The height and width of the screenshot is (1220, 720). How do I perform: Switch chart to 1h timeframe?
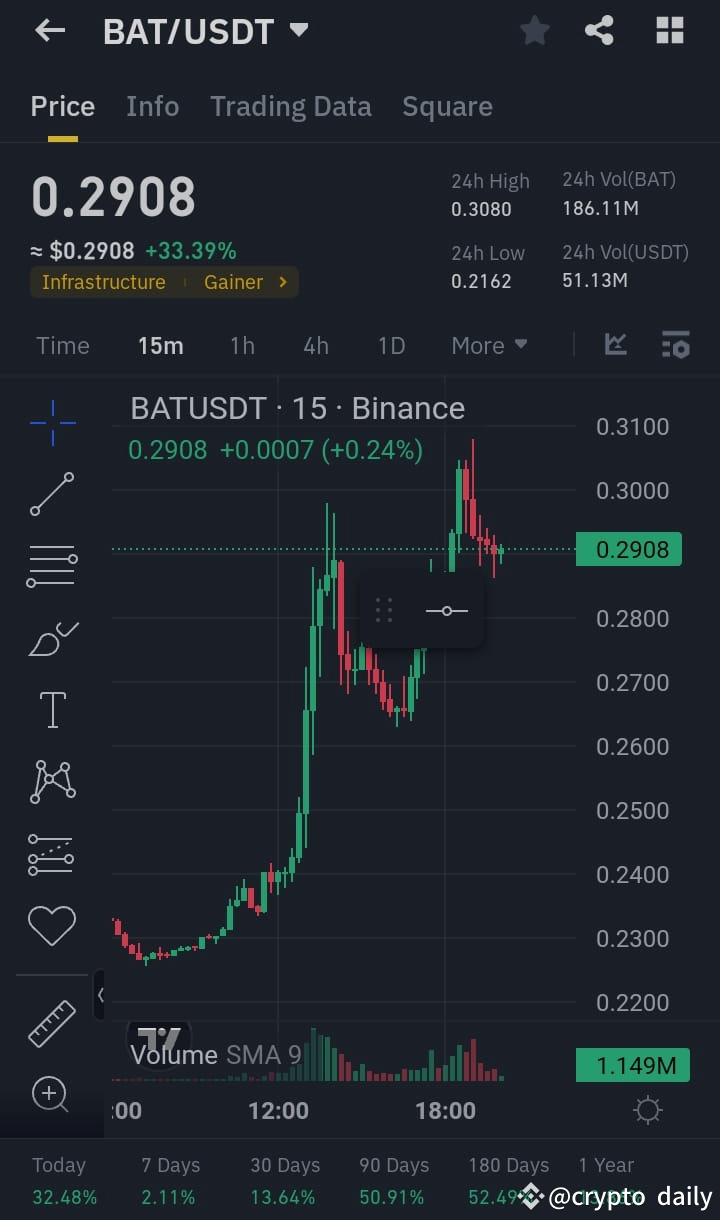(241, 345)
